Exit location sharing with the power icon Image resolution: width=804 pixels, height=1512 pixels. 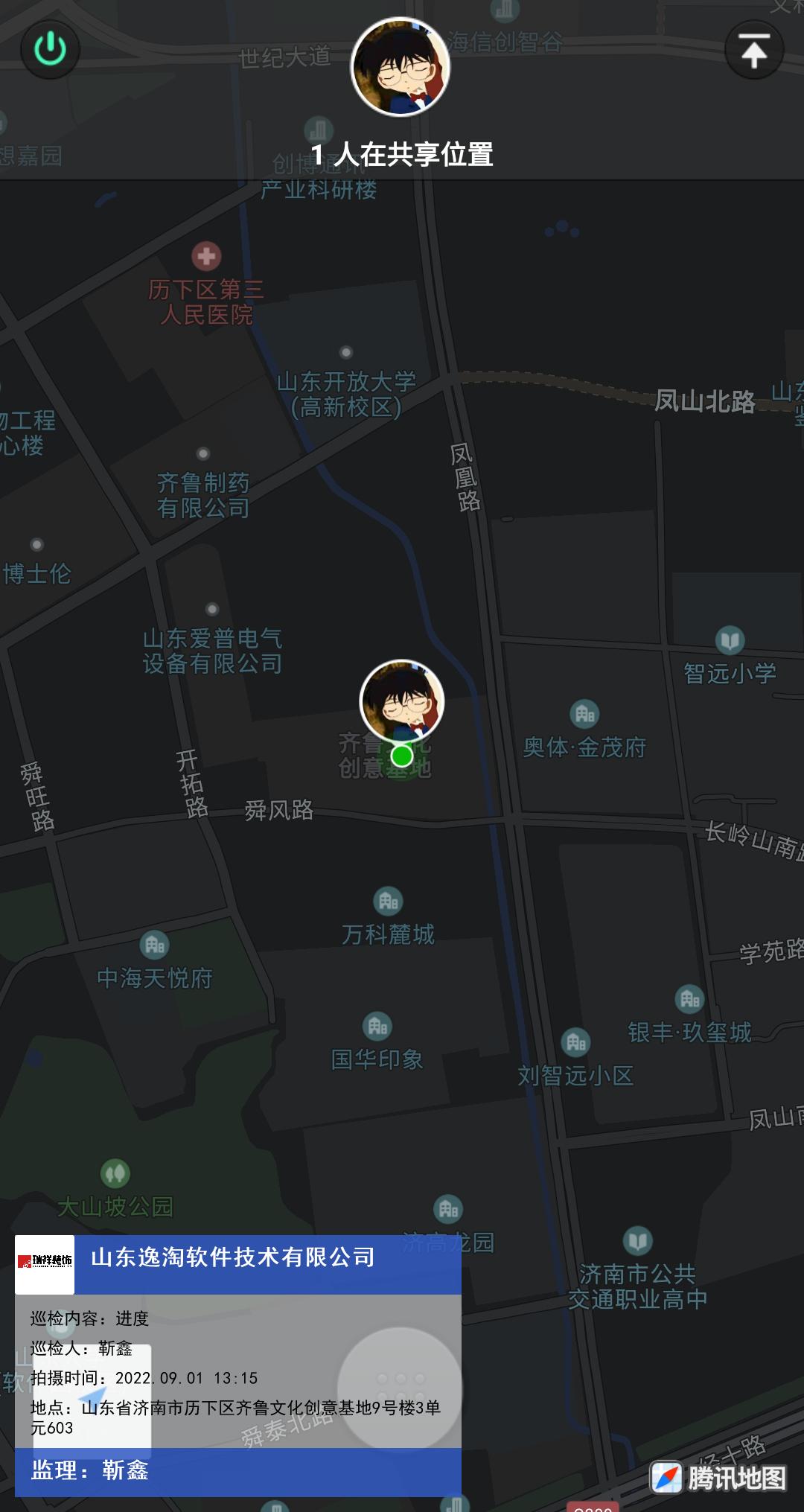[50, 50]
